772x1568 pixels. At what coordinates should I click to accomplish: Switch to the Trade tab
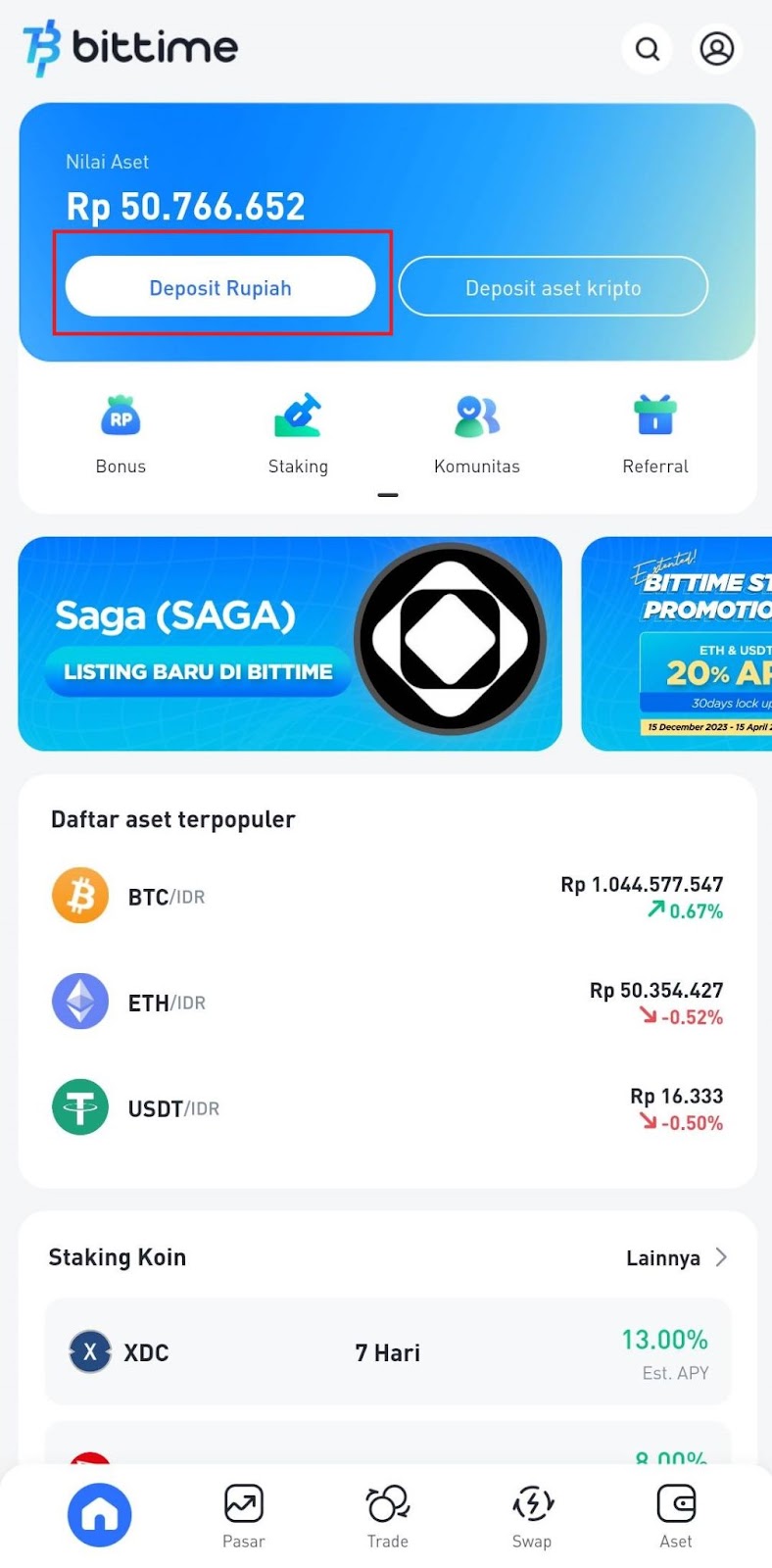(387, 1515)
